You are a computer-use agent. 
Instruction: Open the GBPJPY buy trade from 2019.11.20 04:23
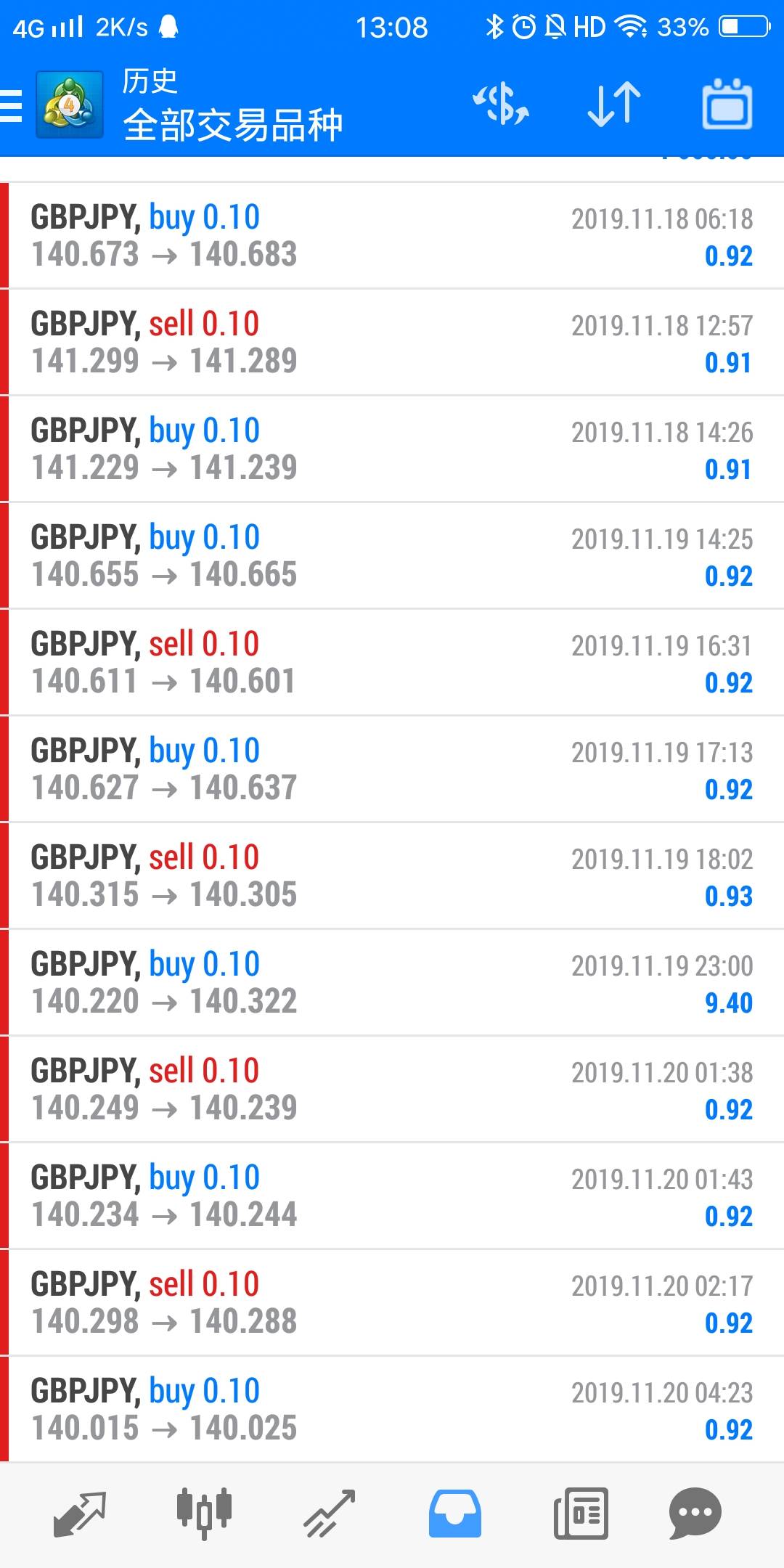tap(392, 1410)
